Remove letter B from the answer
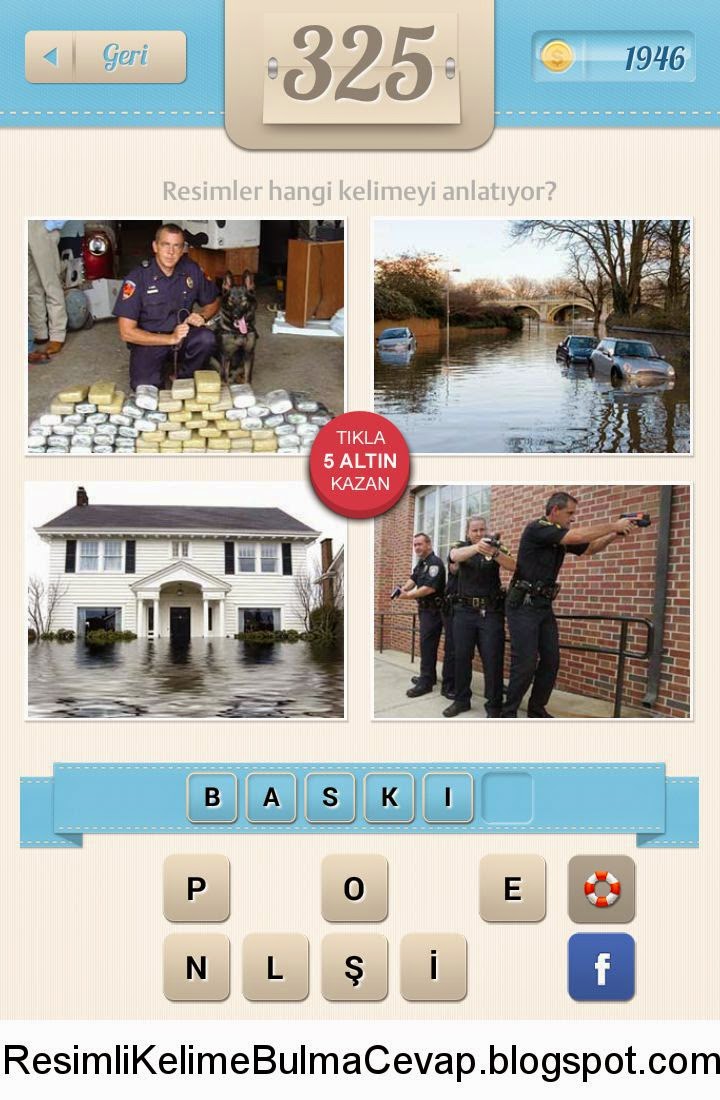720x1100 pixels. coord(212,797)
